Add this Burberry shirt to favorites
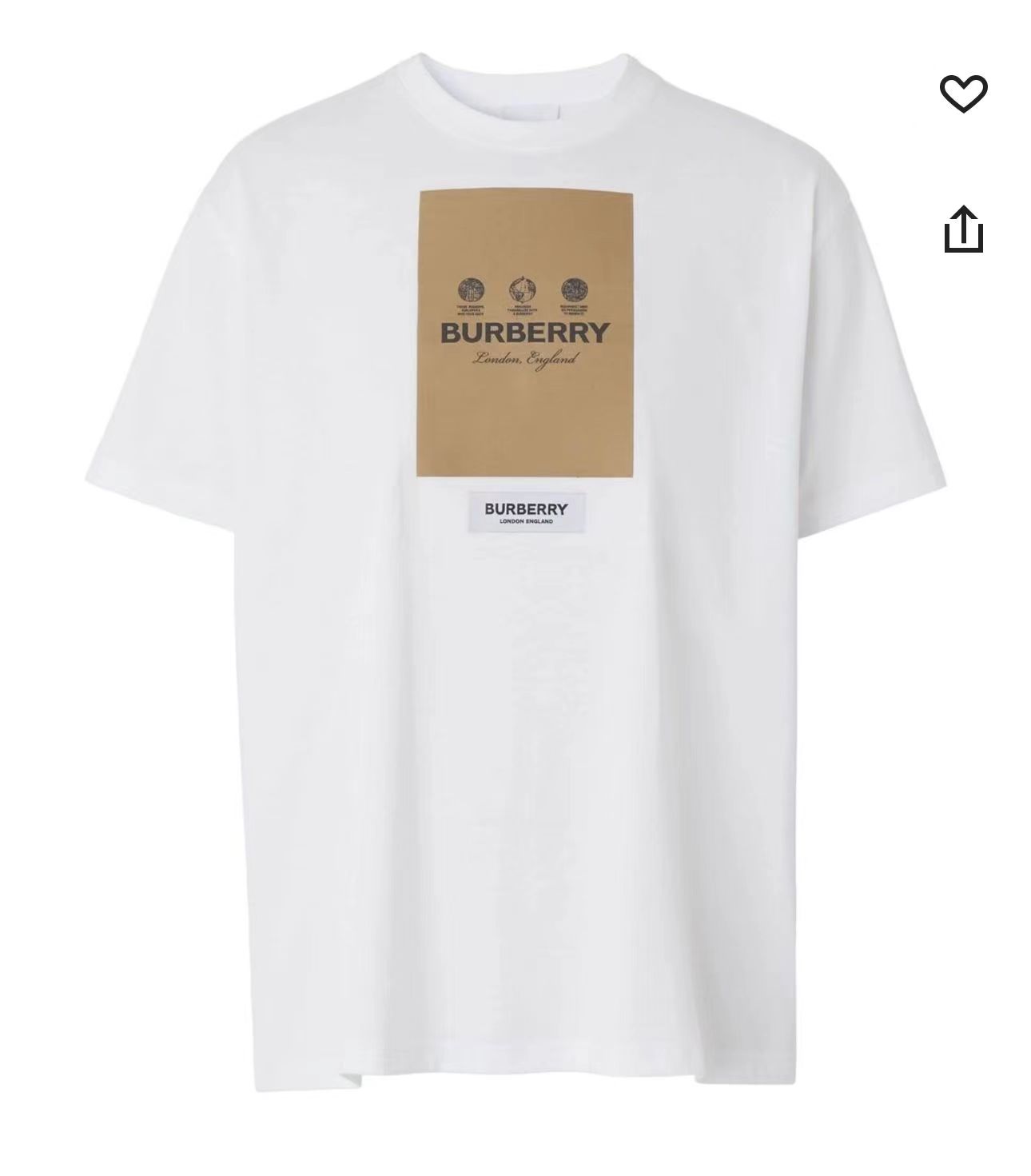The width and height of the screenshot is (1031, 1176). [963, 93]
